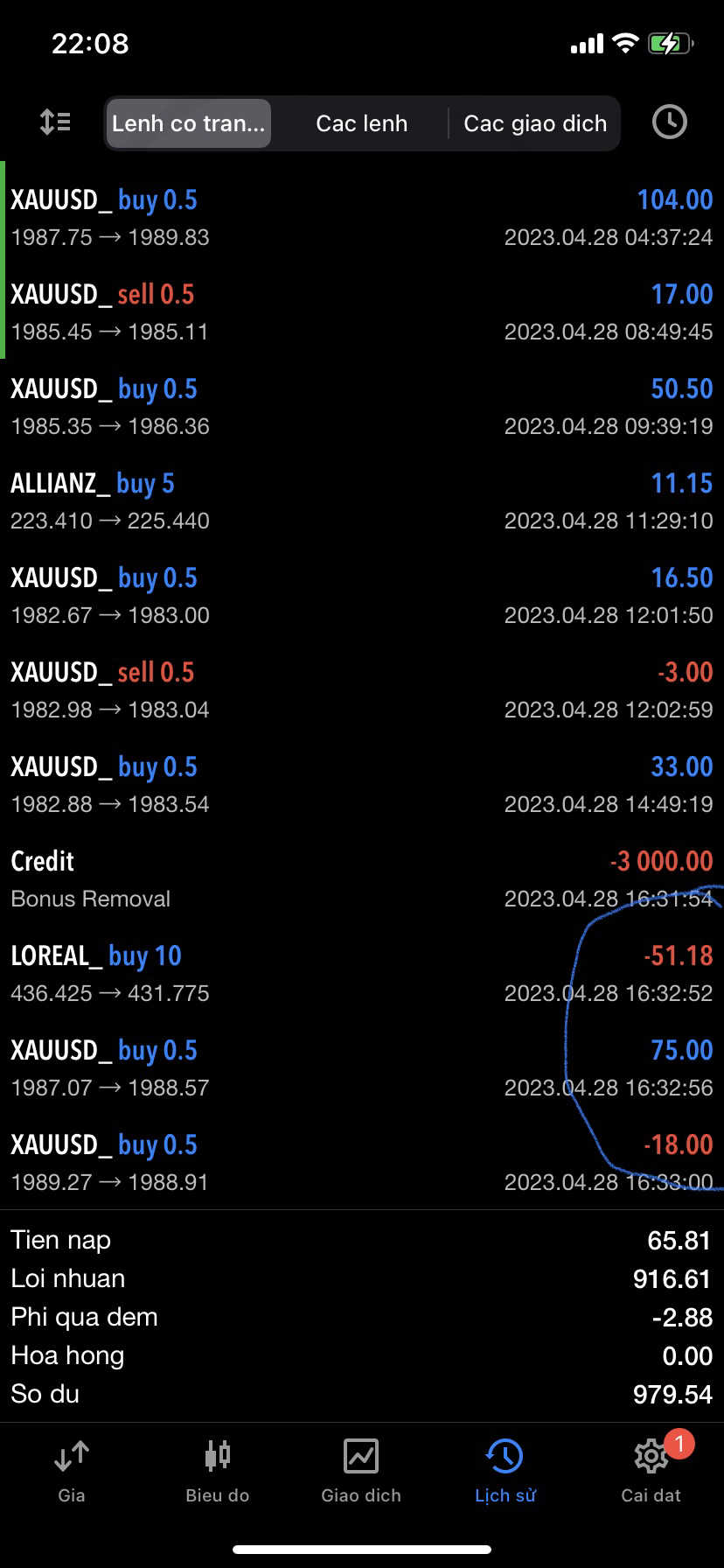Open the sort options icon
This screenshot has width=724, height=1568.
click(x=56, y=122)
